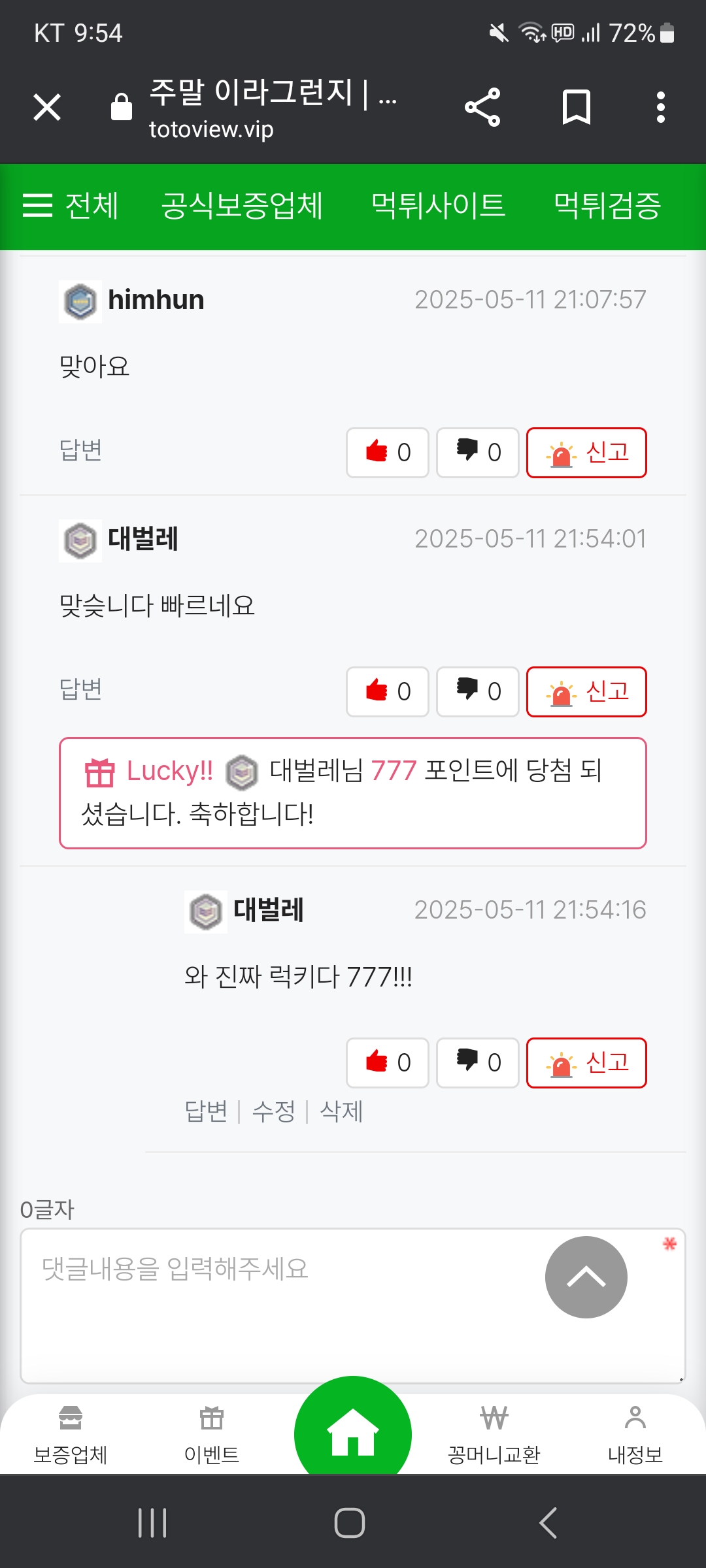Like himhun's comment
This screenshot has height=1568, width=706.
(x=387, y=453)
